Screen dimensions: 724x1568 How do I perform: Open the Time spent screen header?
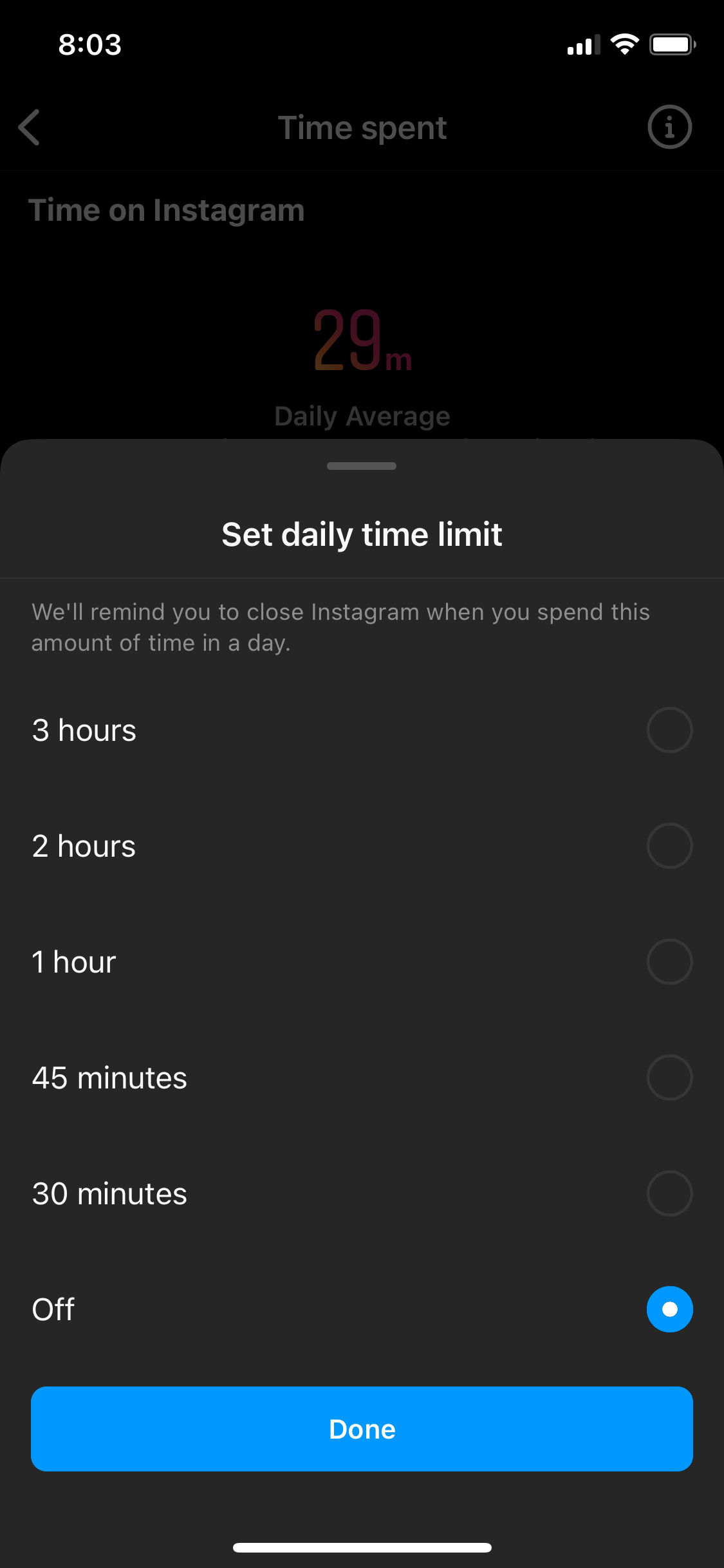coord(362,127)
